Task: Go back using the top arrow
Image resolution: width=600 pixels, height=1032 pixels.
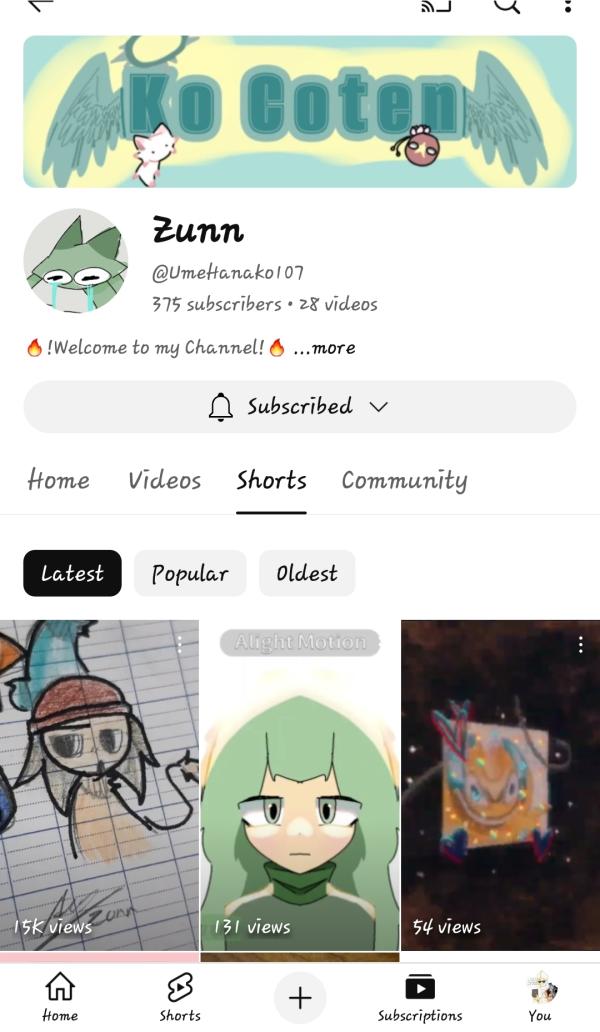Action: (40, 5)
